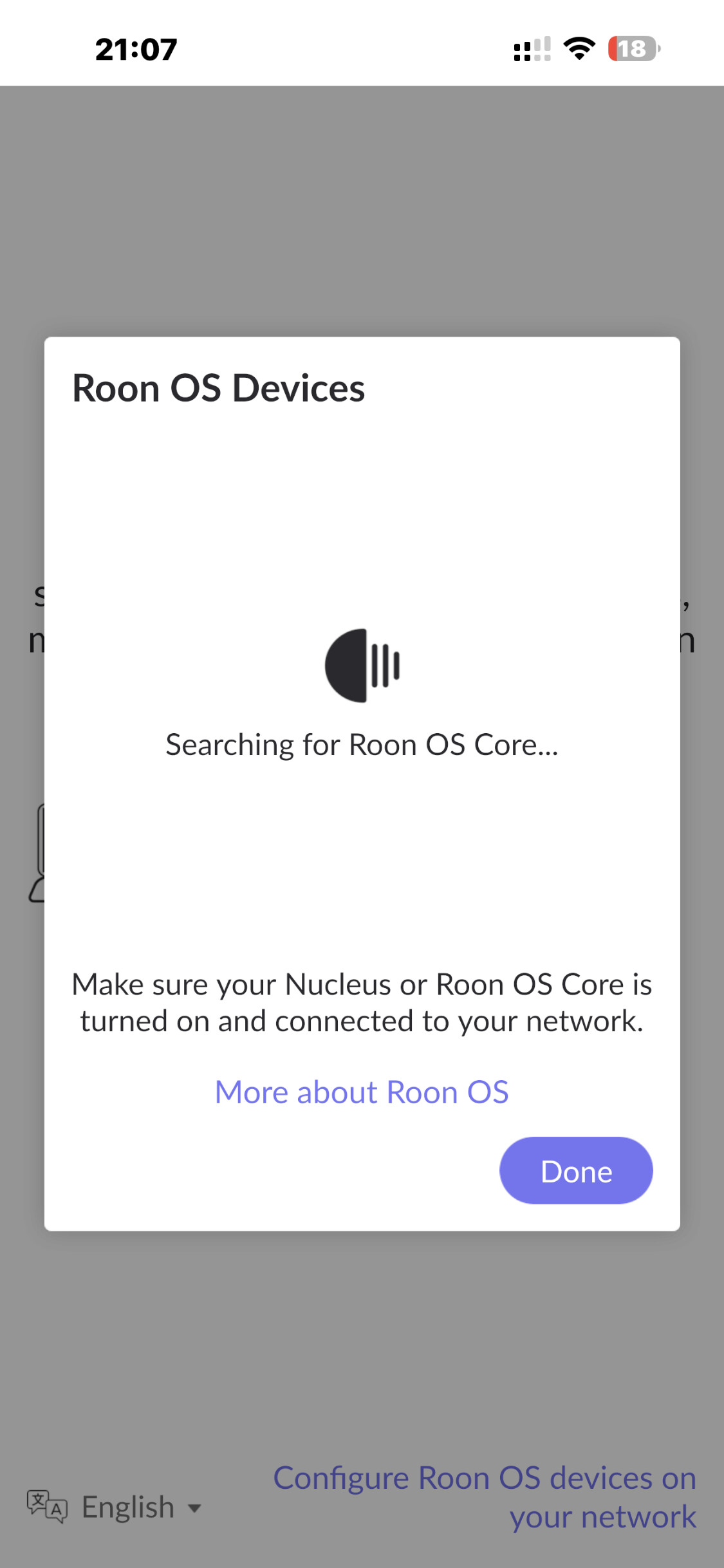This screenshot has width=724, height=1568.
Task: Open Configure Roon OS devices on your network
Action: [485, 1497]
